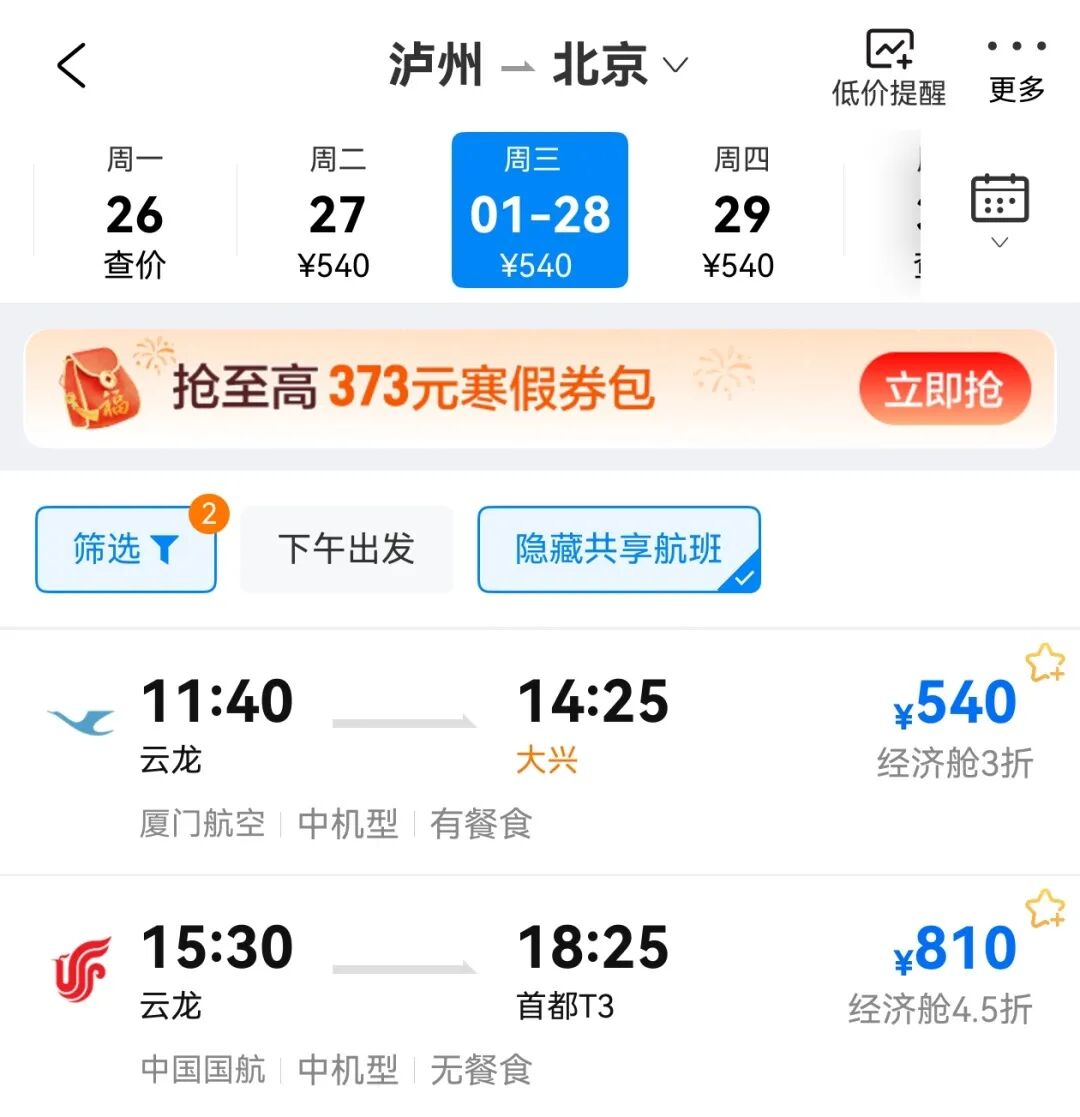
Task: Toggle the 隐藏共享航班 chip
Action: (x=619, y=549)
